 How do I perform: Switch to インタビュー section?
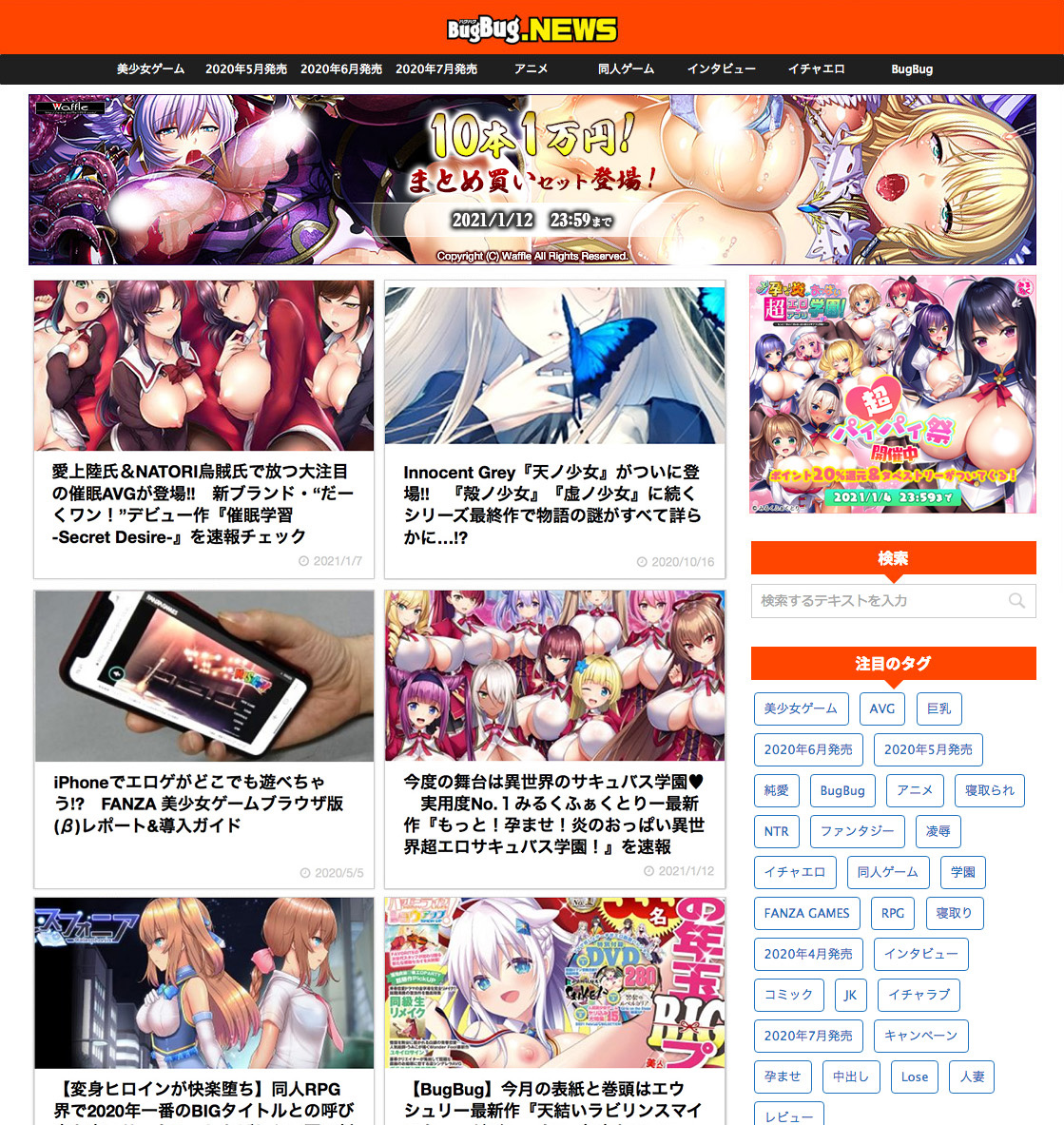point(721,69)
